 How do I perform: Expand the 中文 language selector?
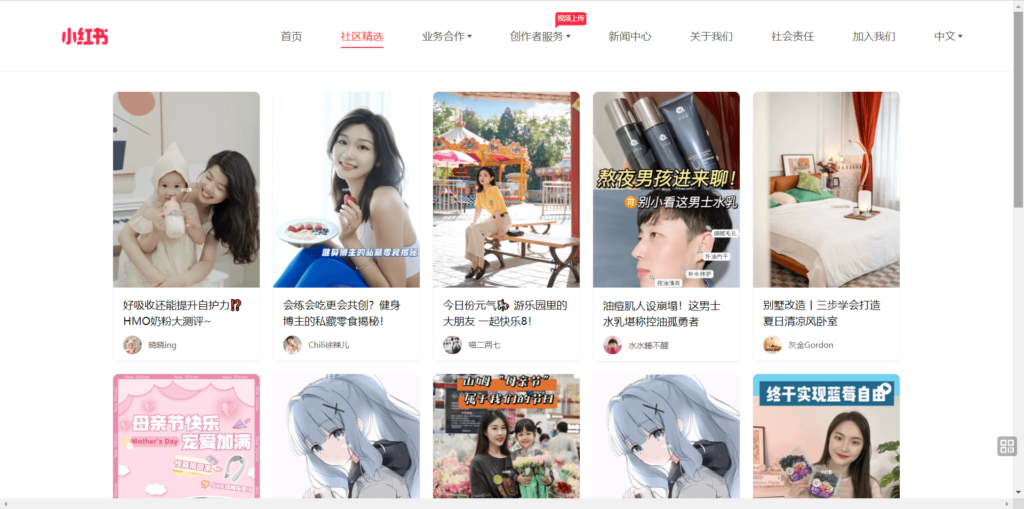point(948,36)
